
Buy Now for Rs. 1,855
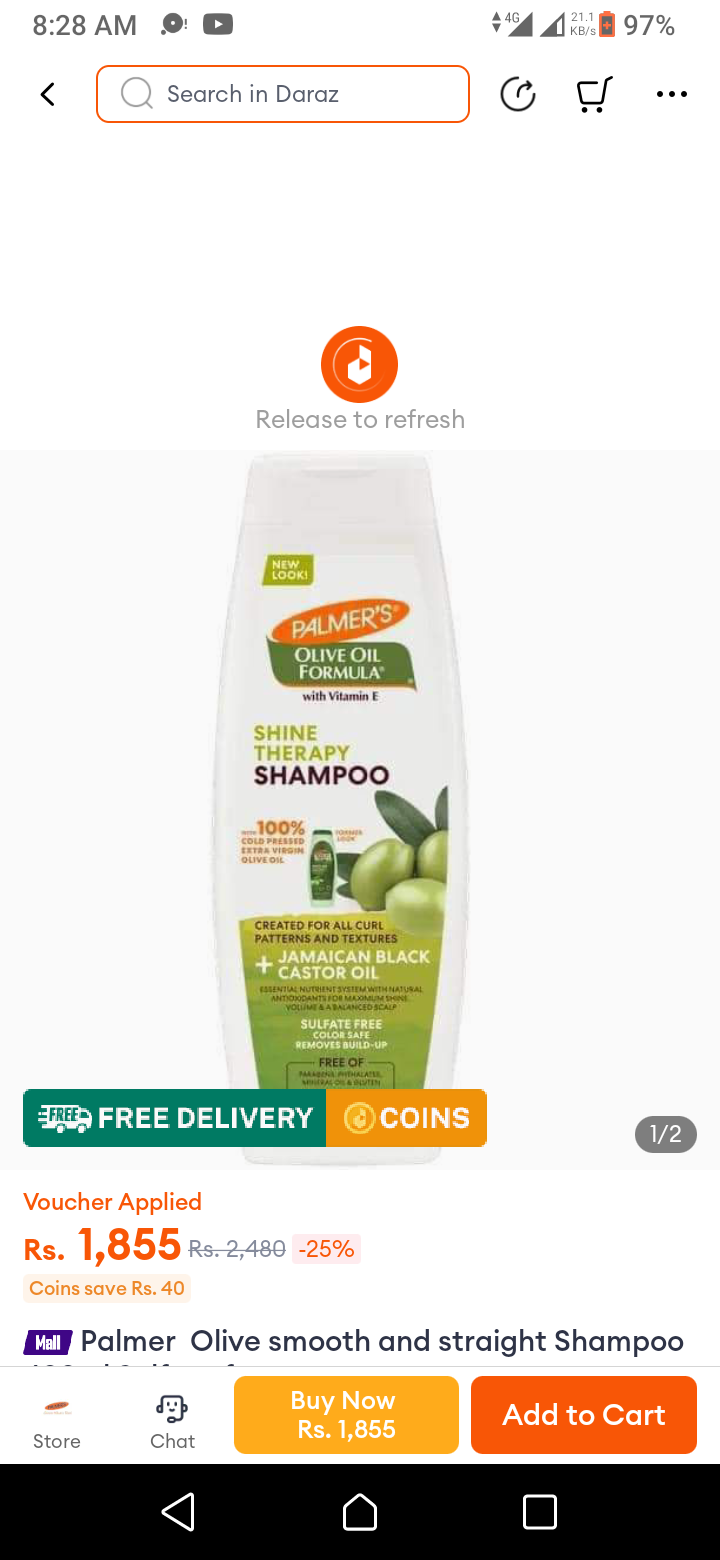[x=346, y=1414]
